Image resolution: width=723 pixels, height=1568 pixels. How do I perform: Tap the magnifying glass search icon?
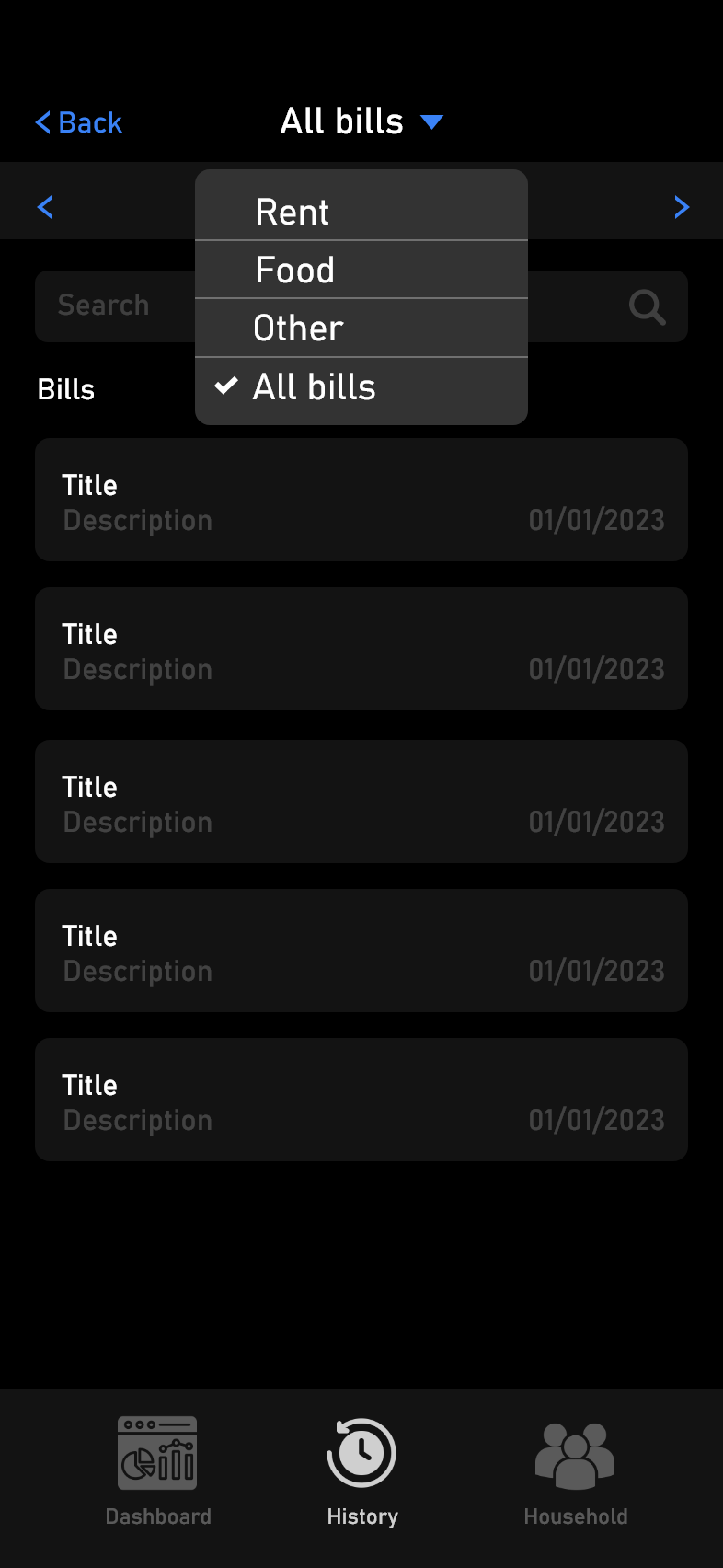point(648,307)
